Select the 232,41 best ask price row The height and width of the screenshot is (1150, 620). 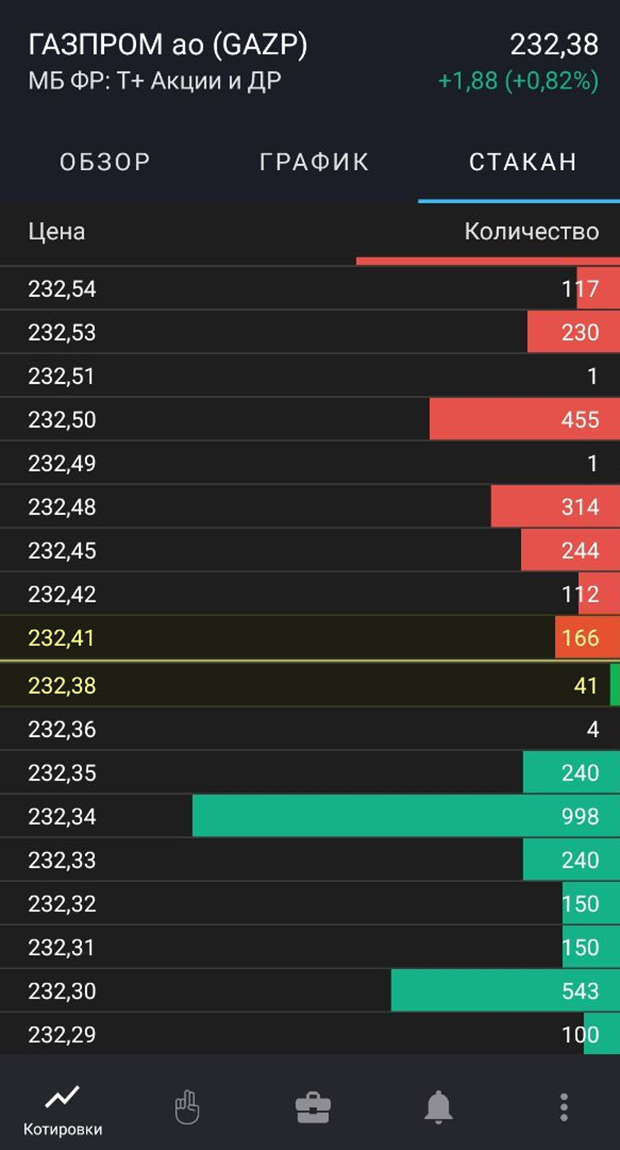coord(310,638)
